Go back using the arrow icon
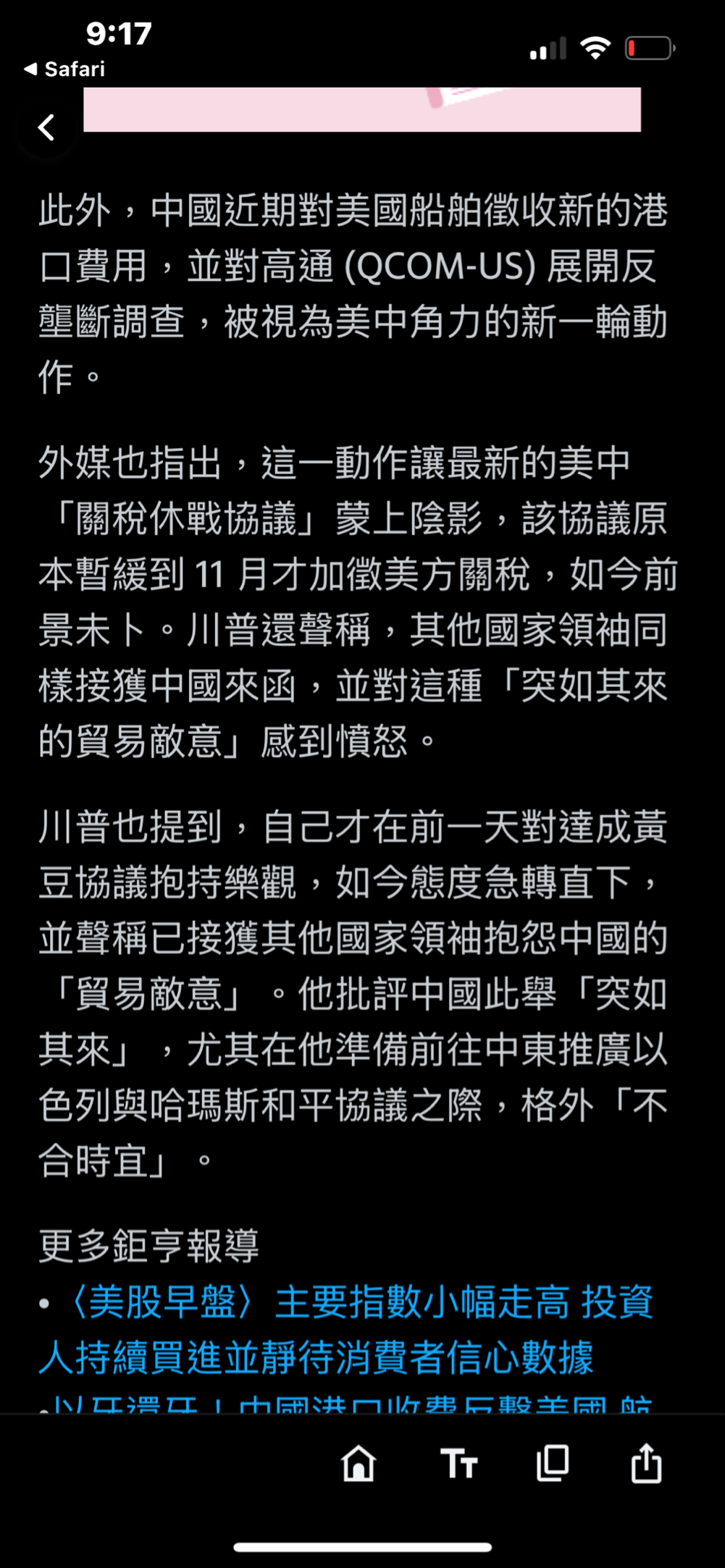The image size is (725, 1568). tap(46, 127)
